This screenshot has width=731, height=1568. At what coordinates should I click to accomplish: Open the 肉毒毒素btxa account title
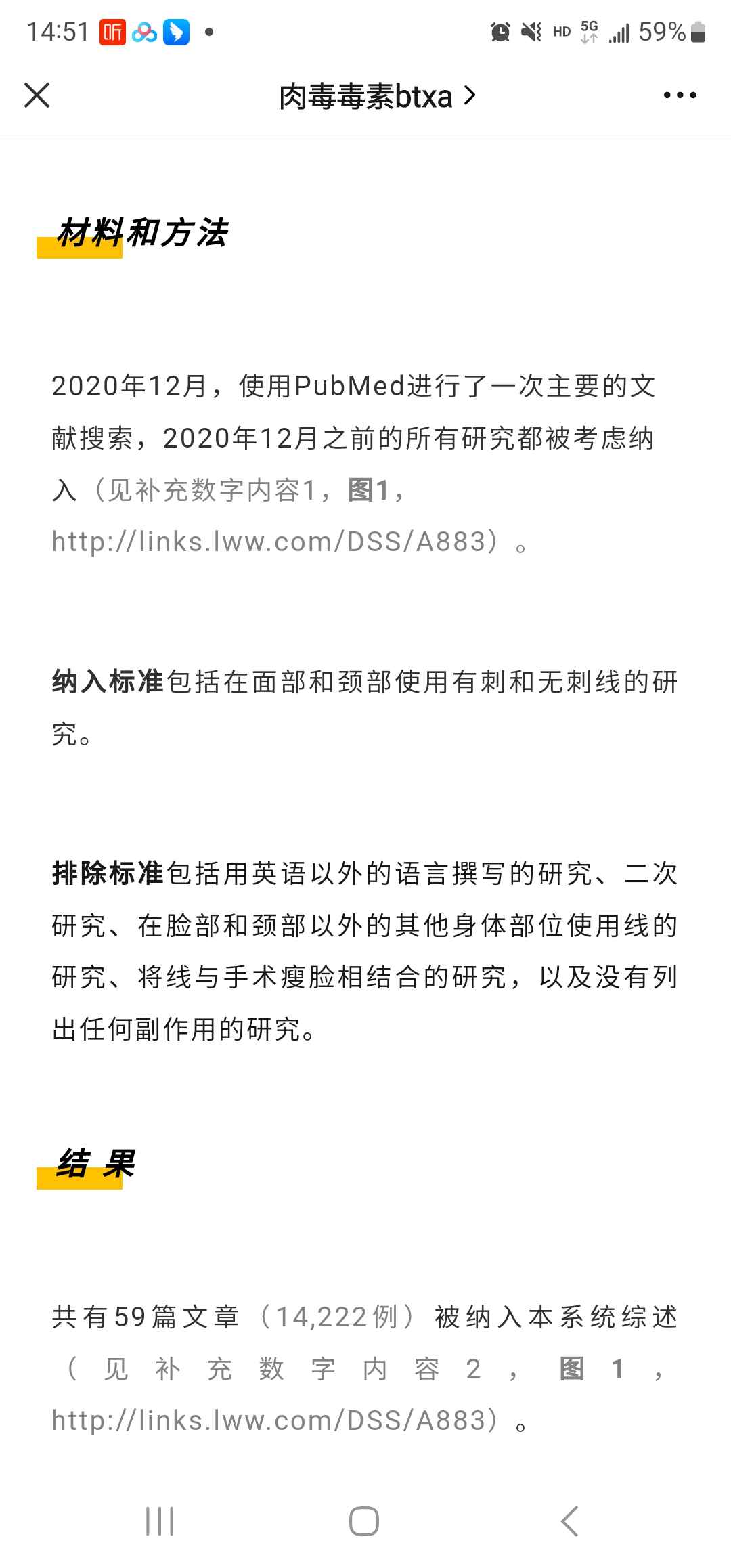[378, 97]
